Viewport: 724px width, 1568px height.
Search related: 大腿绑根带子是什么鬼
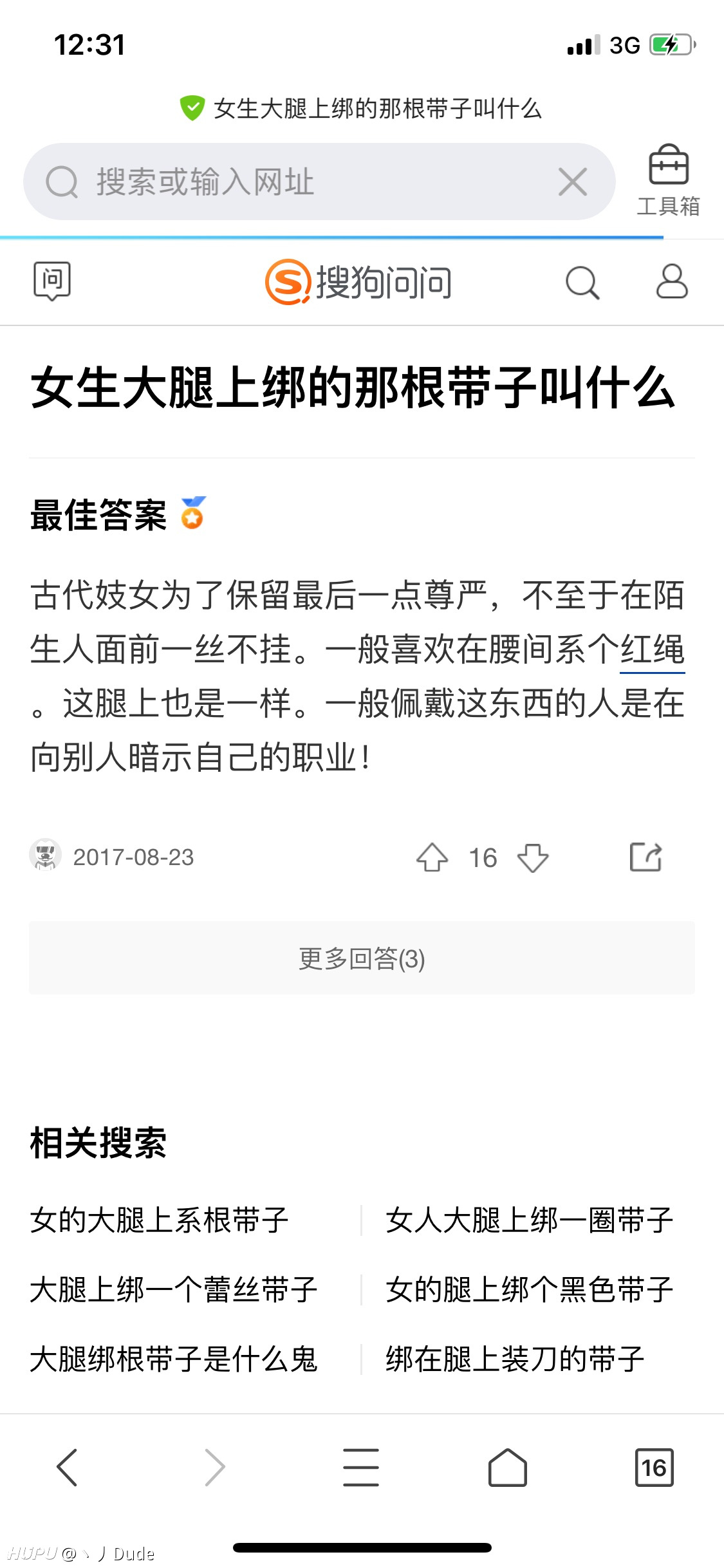[x=174, y=1359]
